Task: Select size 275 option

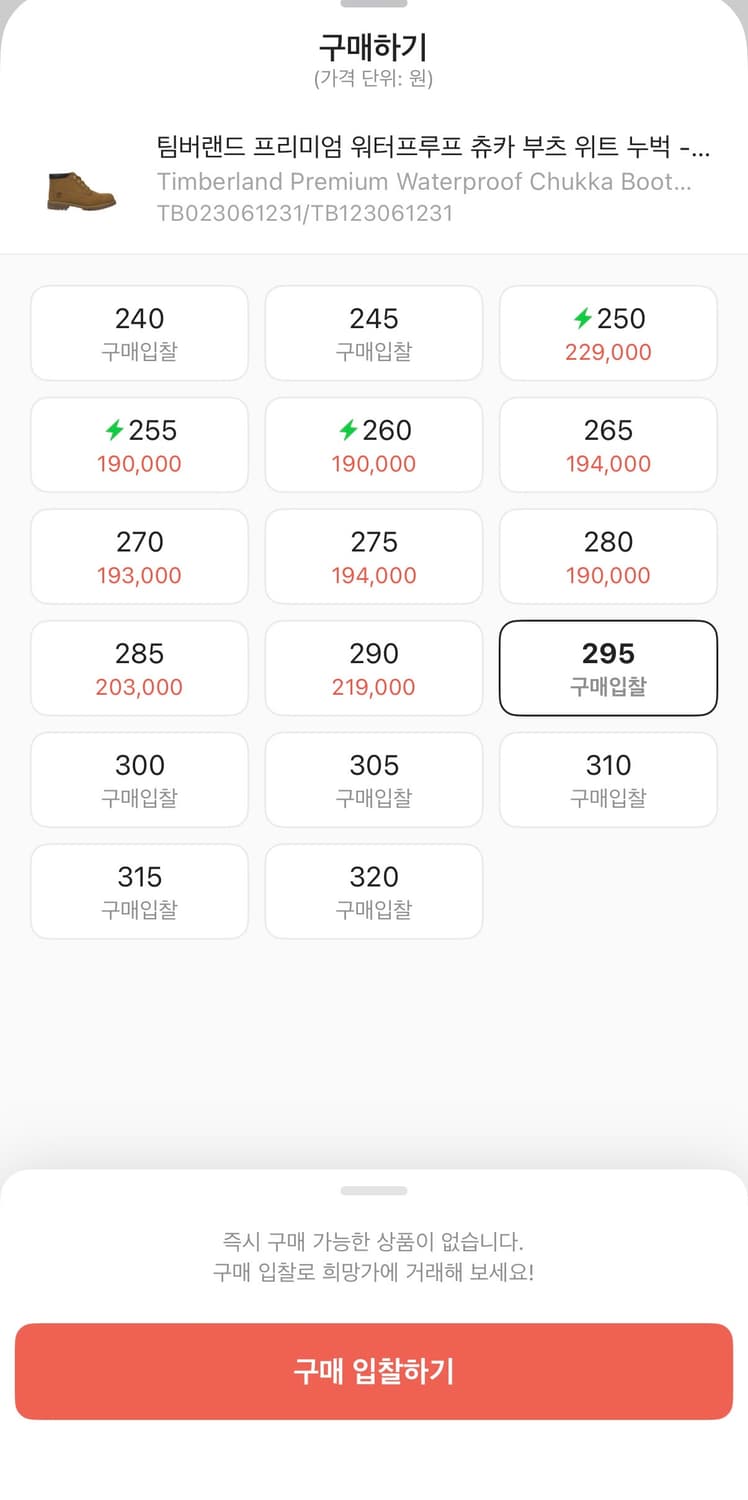Action: pyautogui.click(x=373, y=557)
